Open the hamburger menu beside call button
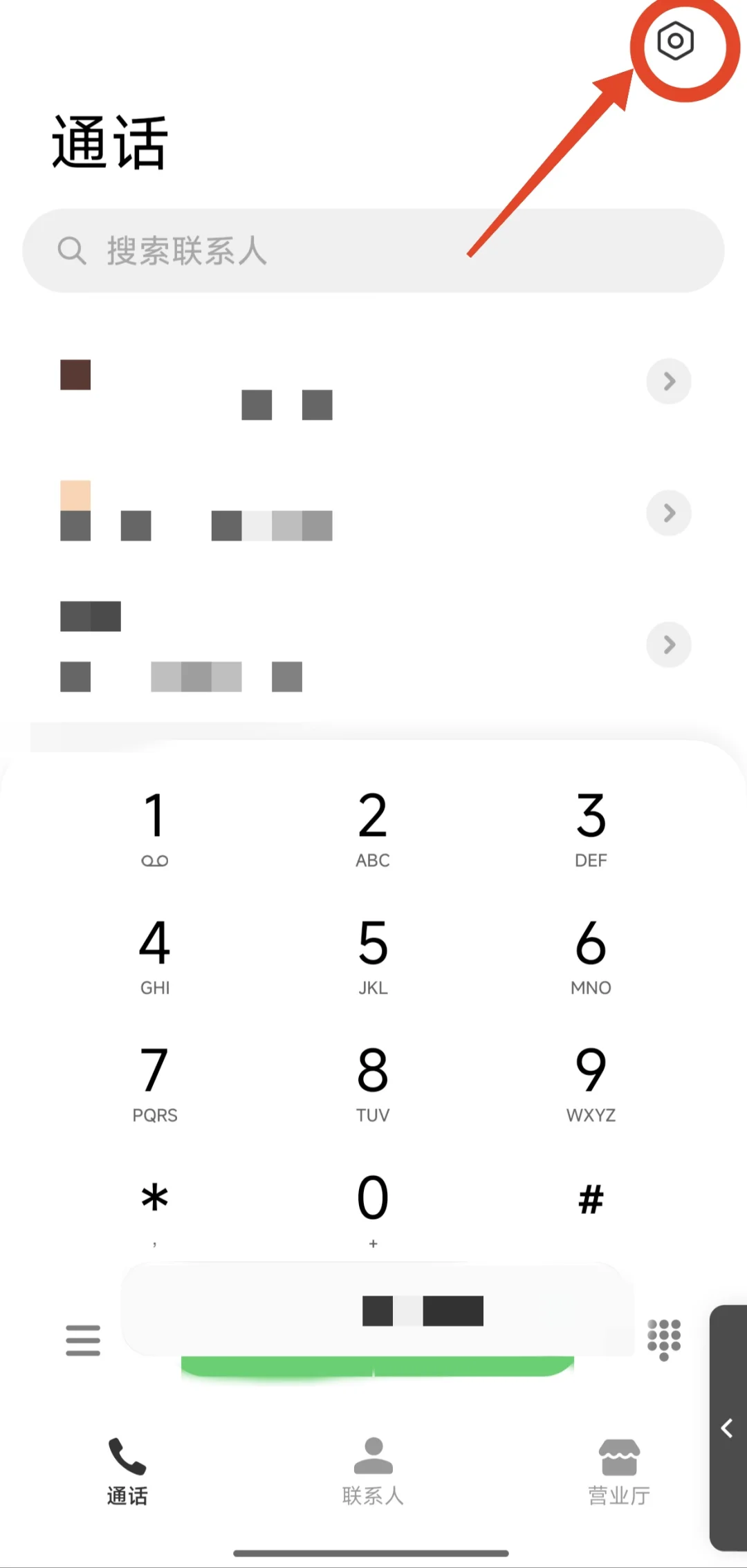 [83, 1340]
